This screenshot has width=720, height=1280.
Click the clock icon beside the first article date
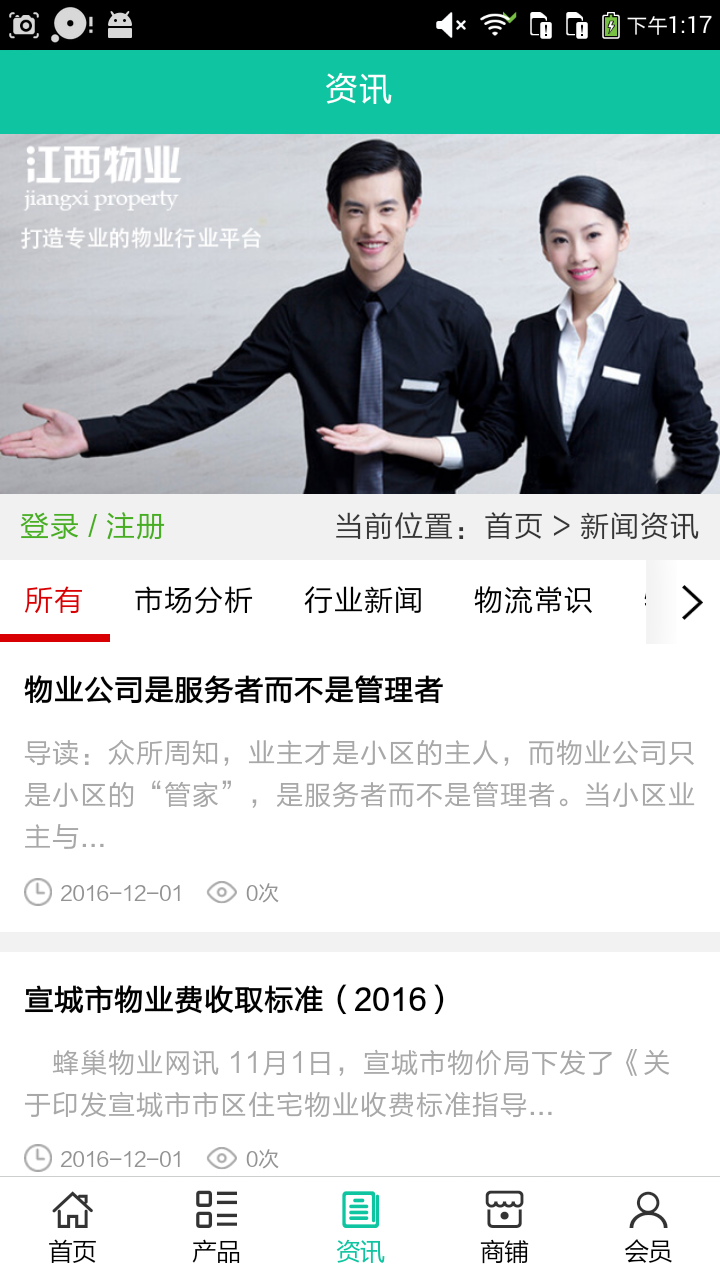(x=37, y=892)
